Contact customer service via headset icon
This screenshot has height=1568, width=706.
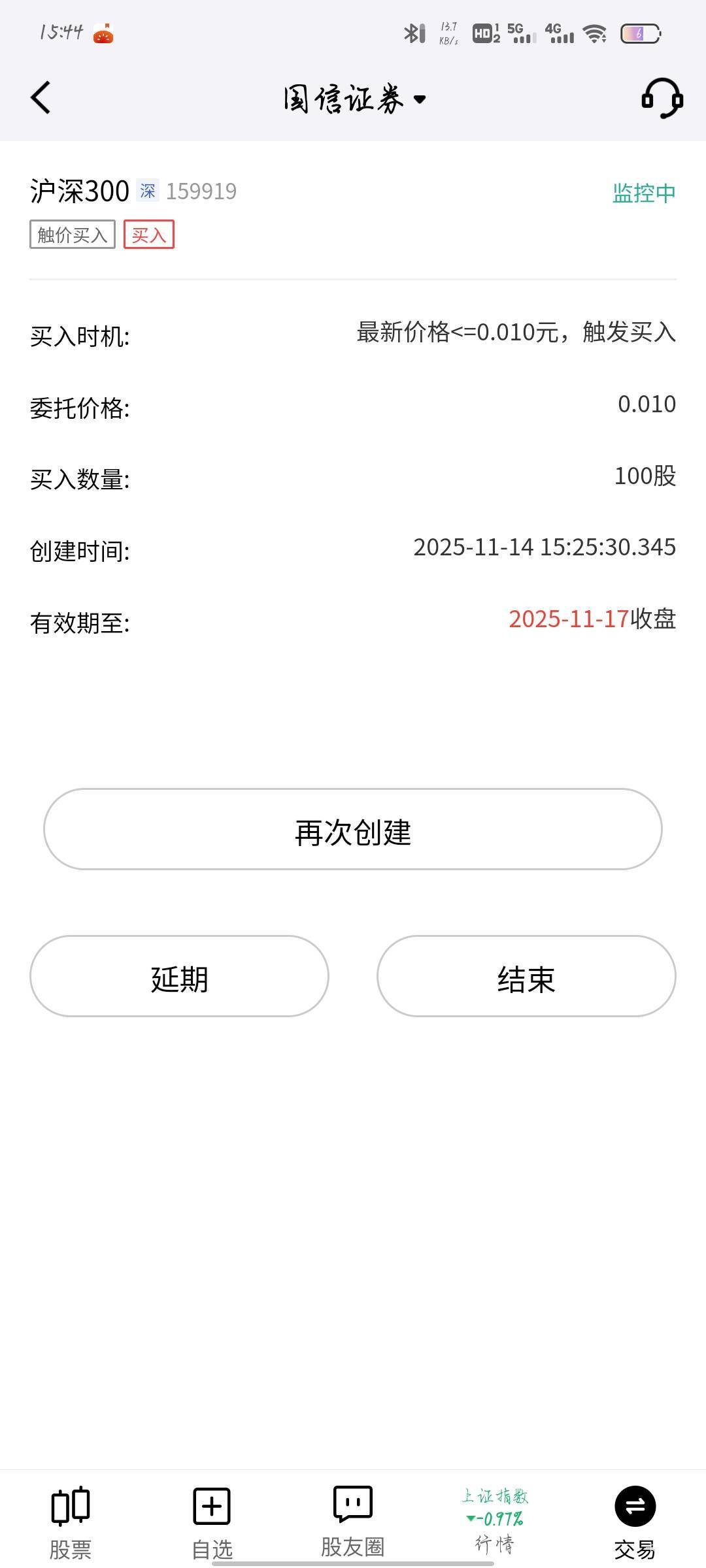[662, 99]
